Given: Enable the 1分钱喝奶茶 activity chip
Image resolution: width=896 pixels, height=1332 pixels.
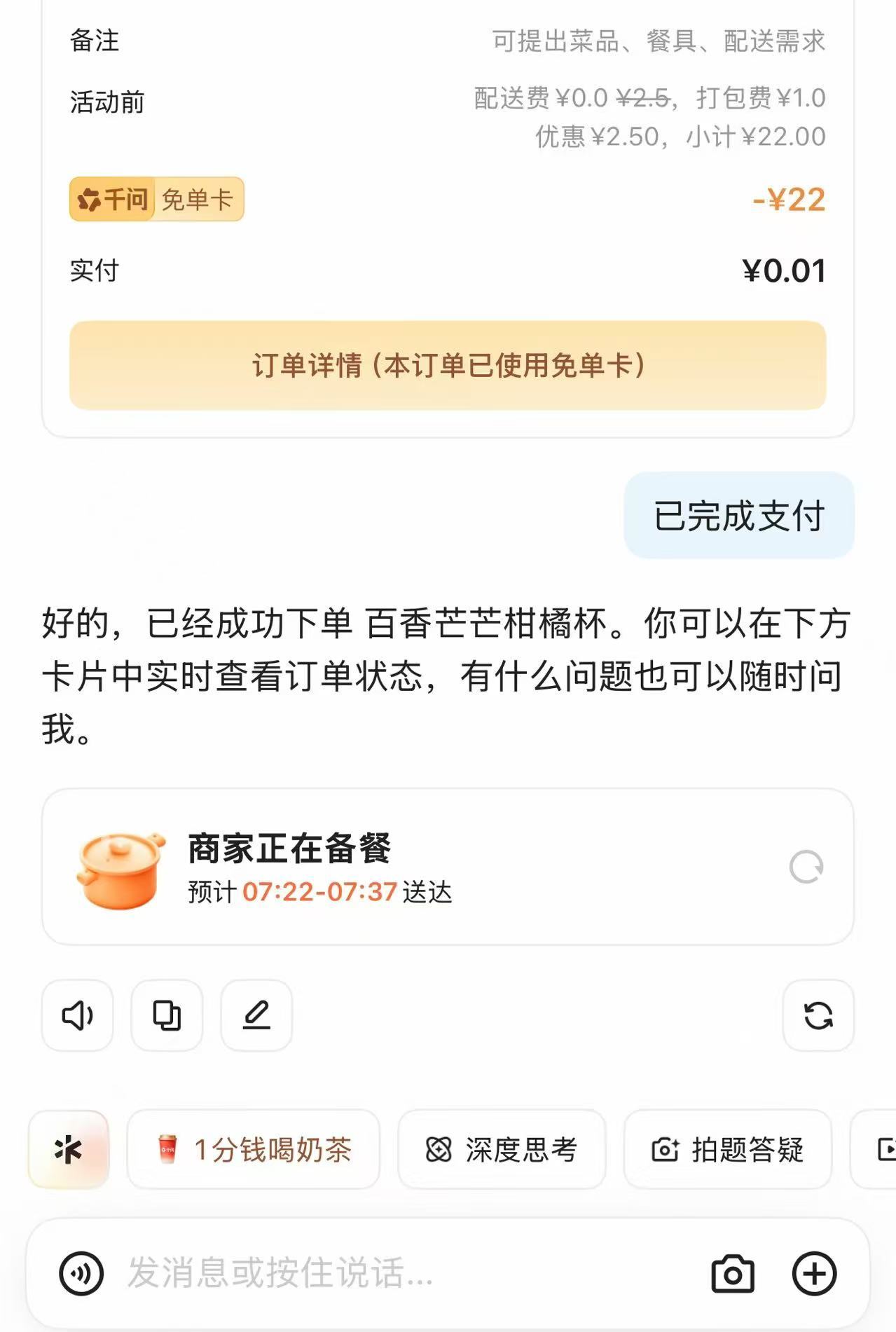Looking at the screenshot, I should coord(254,1149).
